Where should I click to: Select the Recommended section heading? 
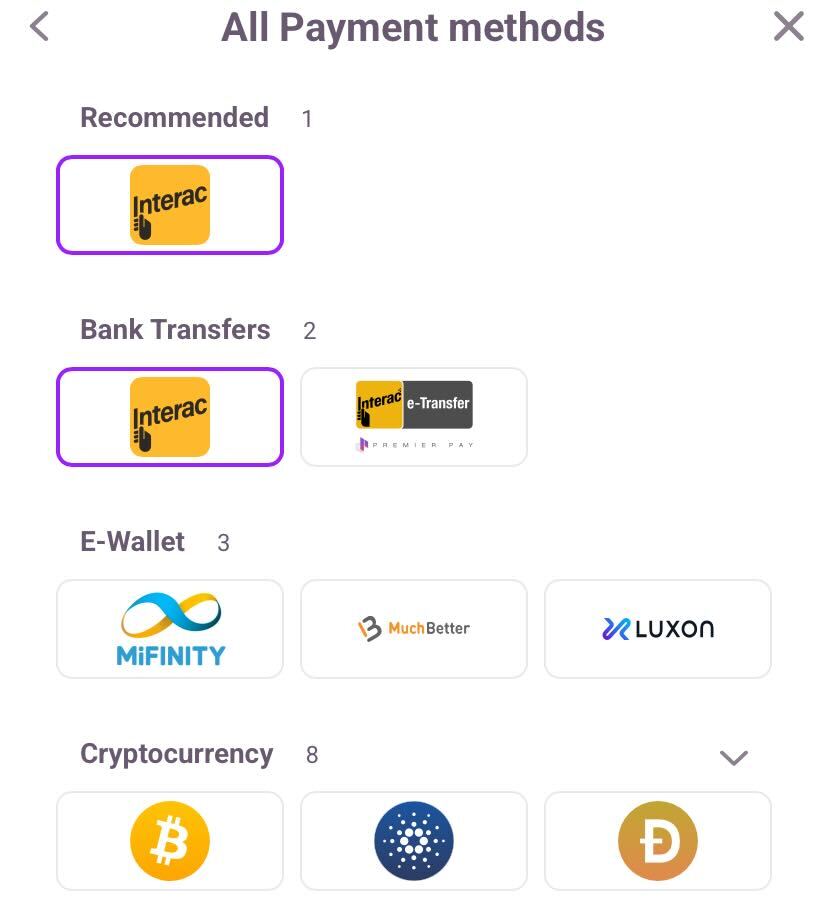click(x=174, y=117)
